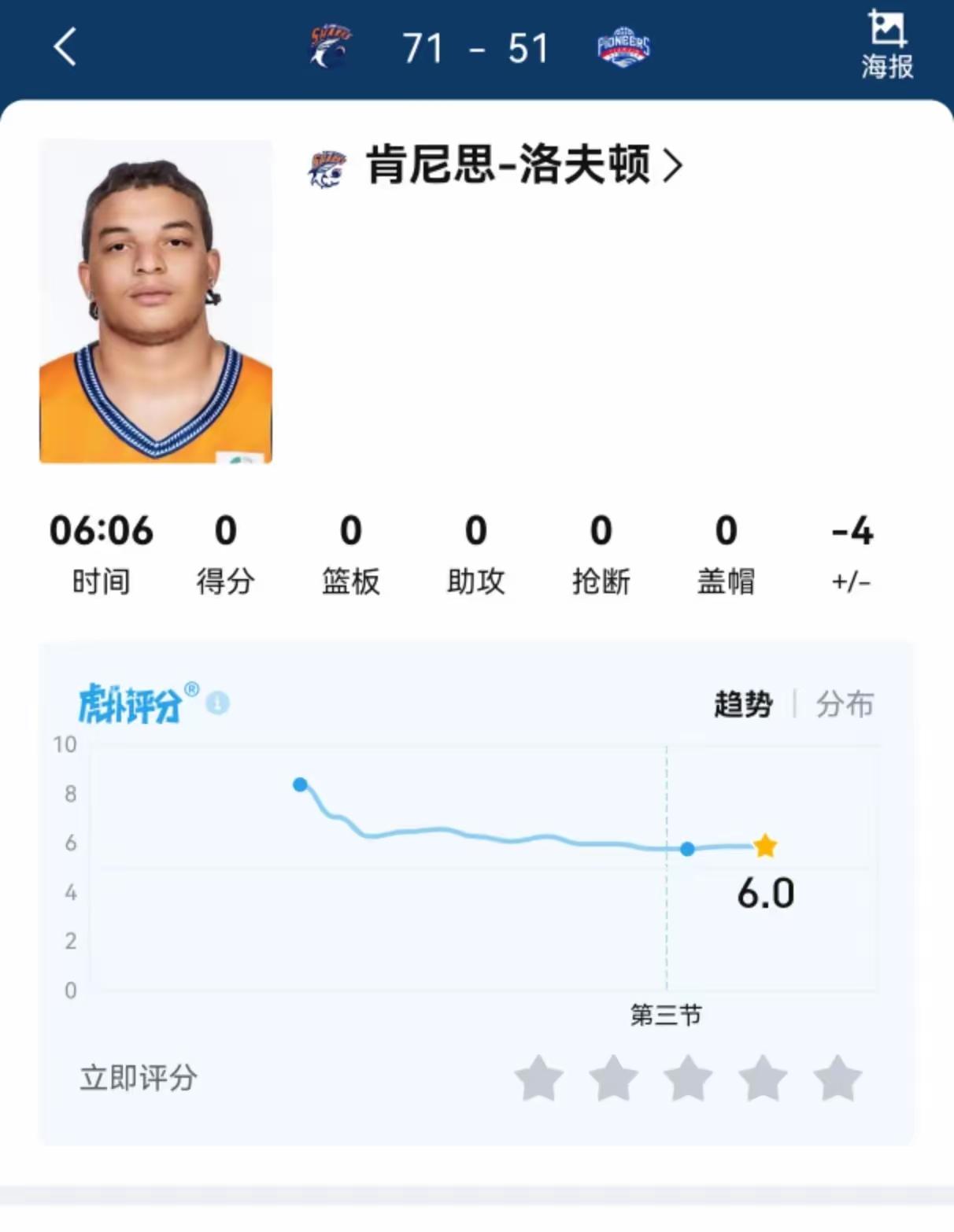Image resolution: width=954 pixels, height=1232 pixels.
Task: Open the Pioneers team logo
Action: [623, 46]
